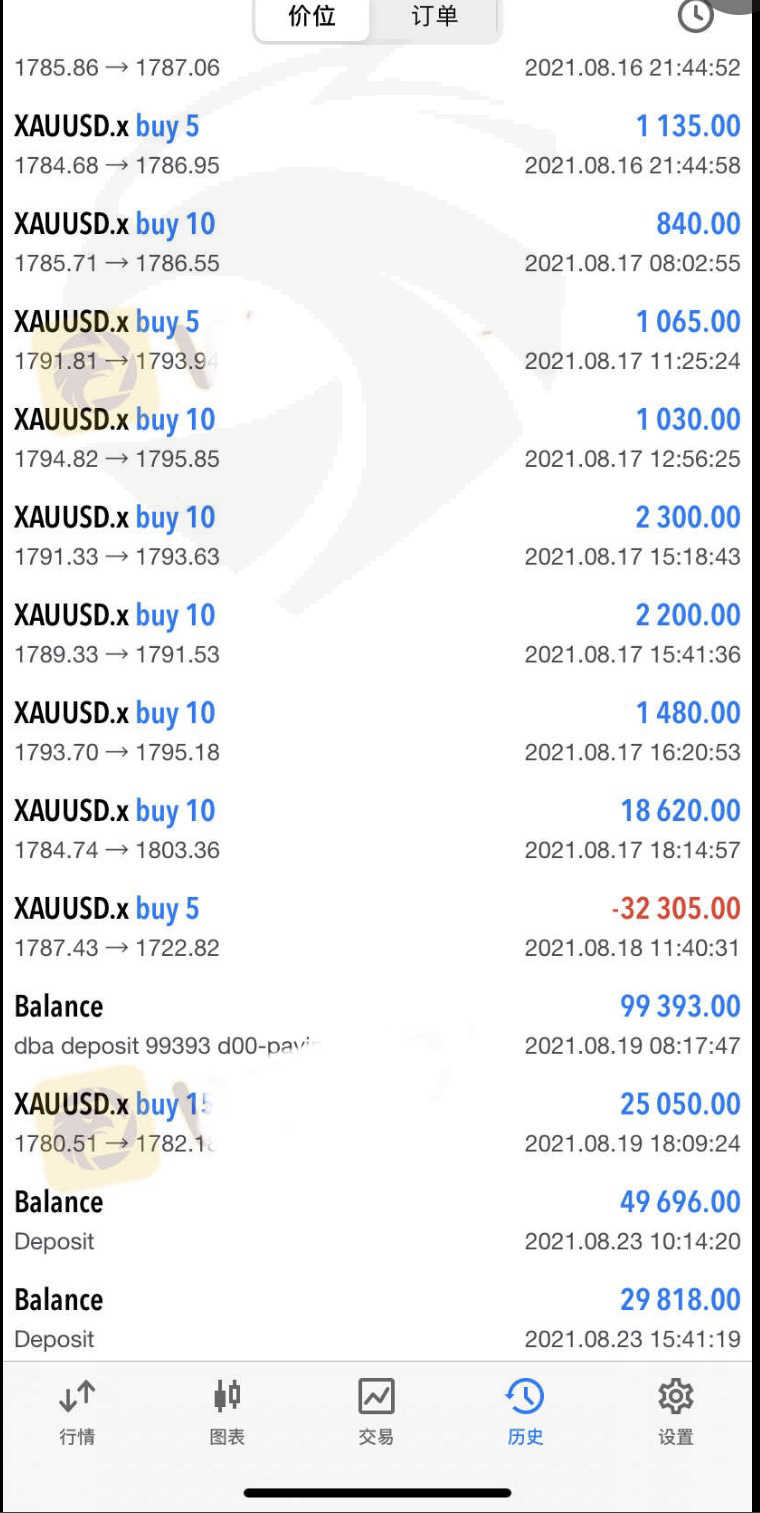This screenshot has height=1513, width=760.
Task: Switch to the 价位 segment
Action: point(312,17)
